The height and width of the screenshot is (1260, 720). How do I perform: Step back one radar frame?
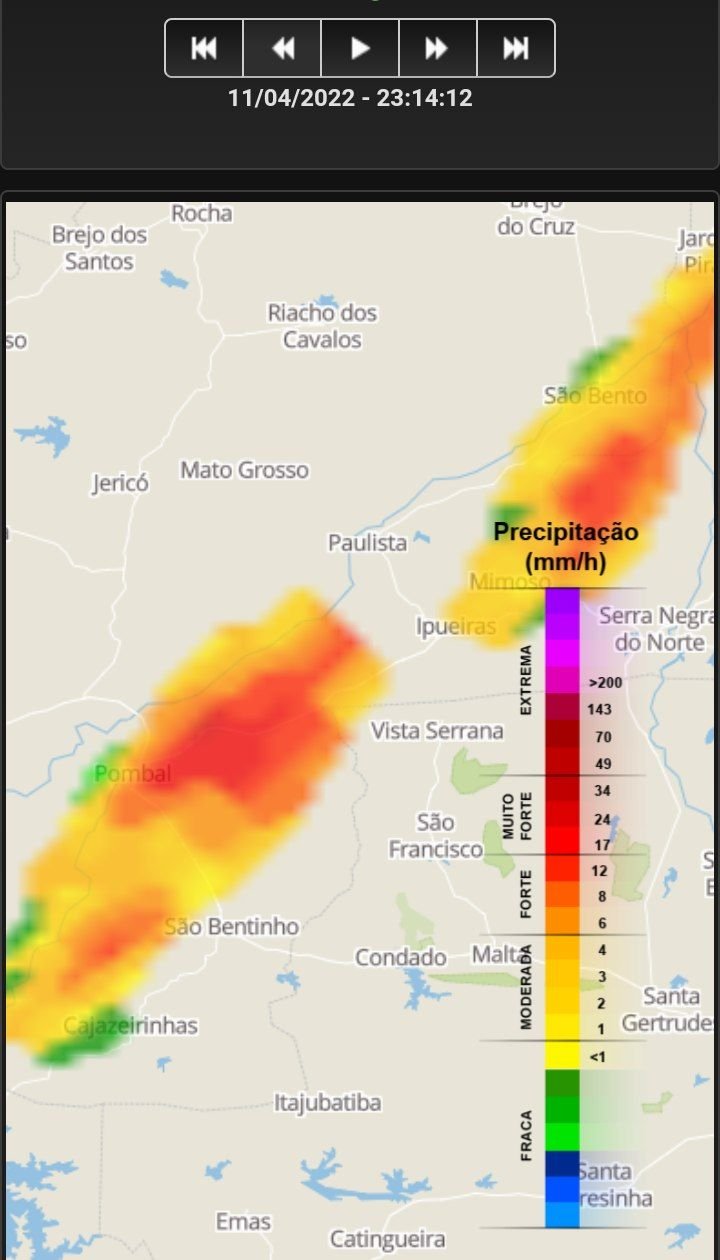pyautogui.click(x=282, y=48)
